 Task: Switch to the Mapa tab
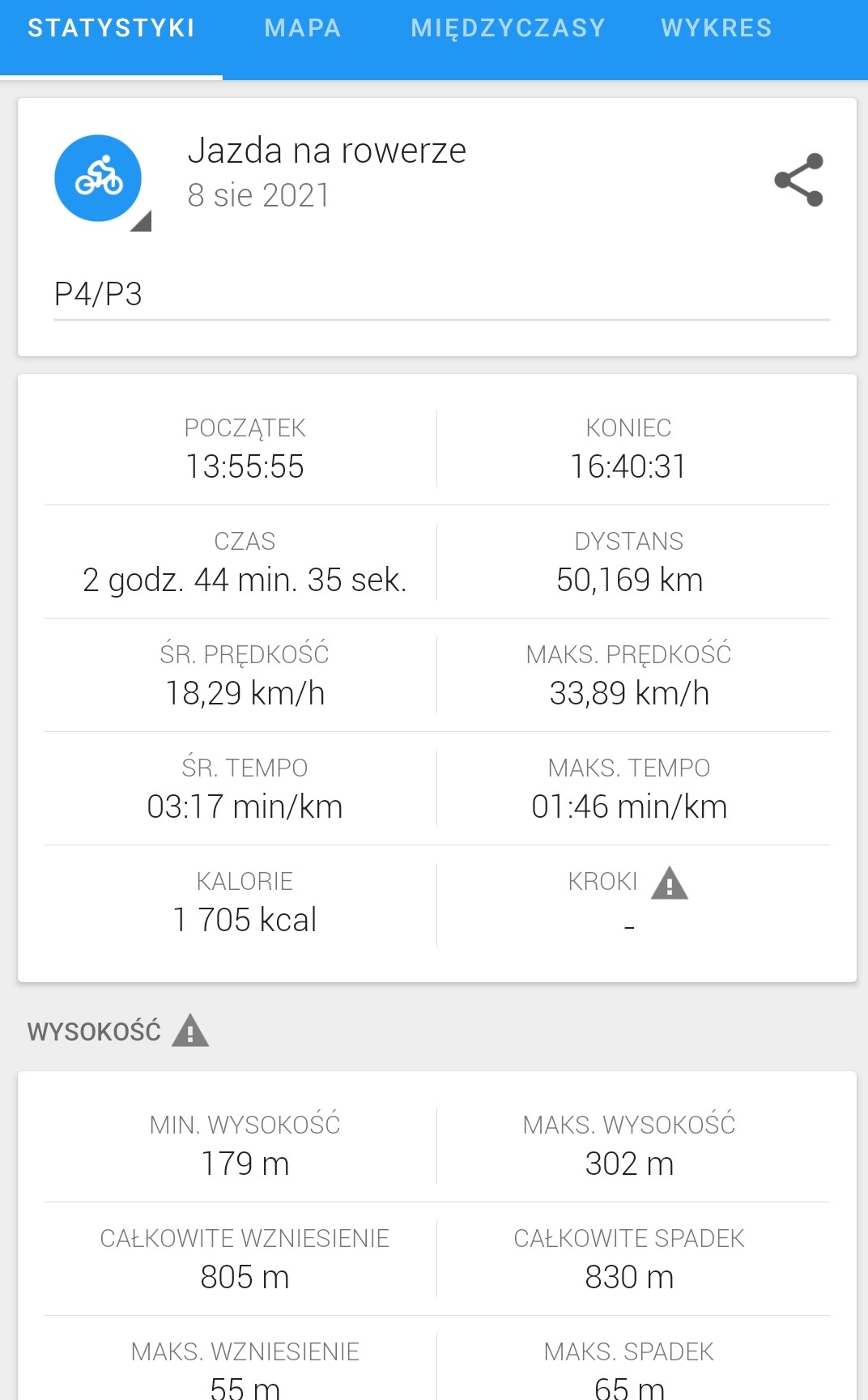302,29
